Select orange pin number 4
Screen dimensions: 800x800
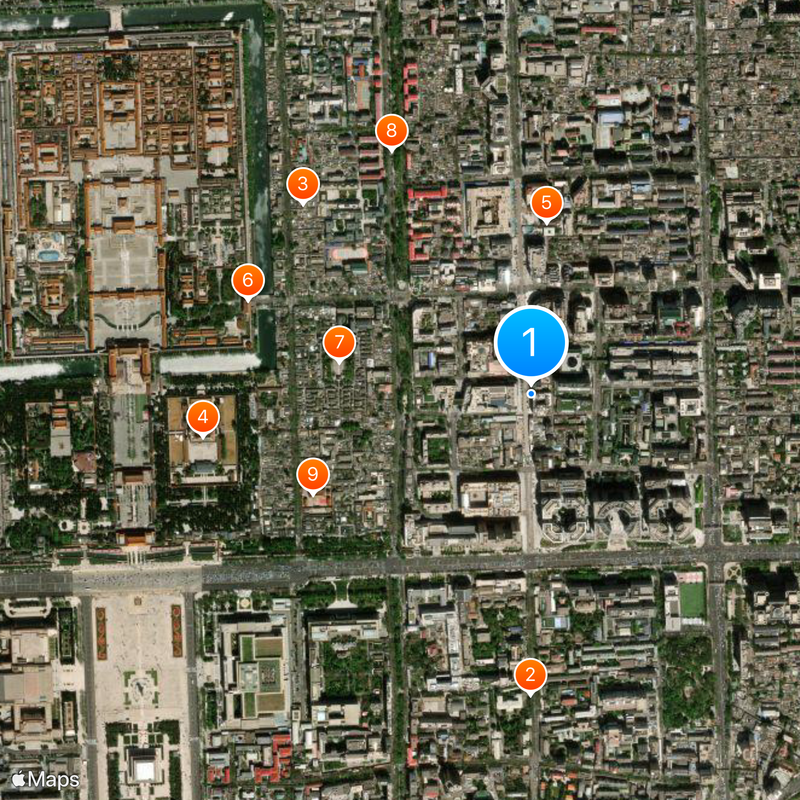tap(203, 418)
